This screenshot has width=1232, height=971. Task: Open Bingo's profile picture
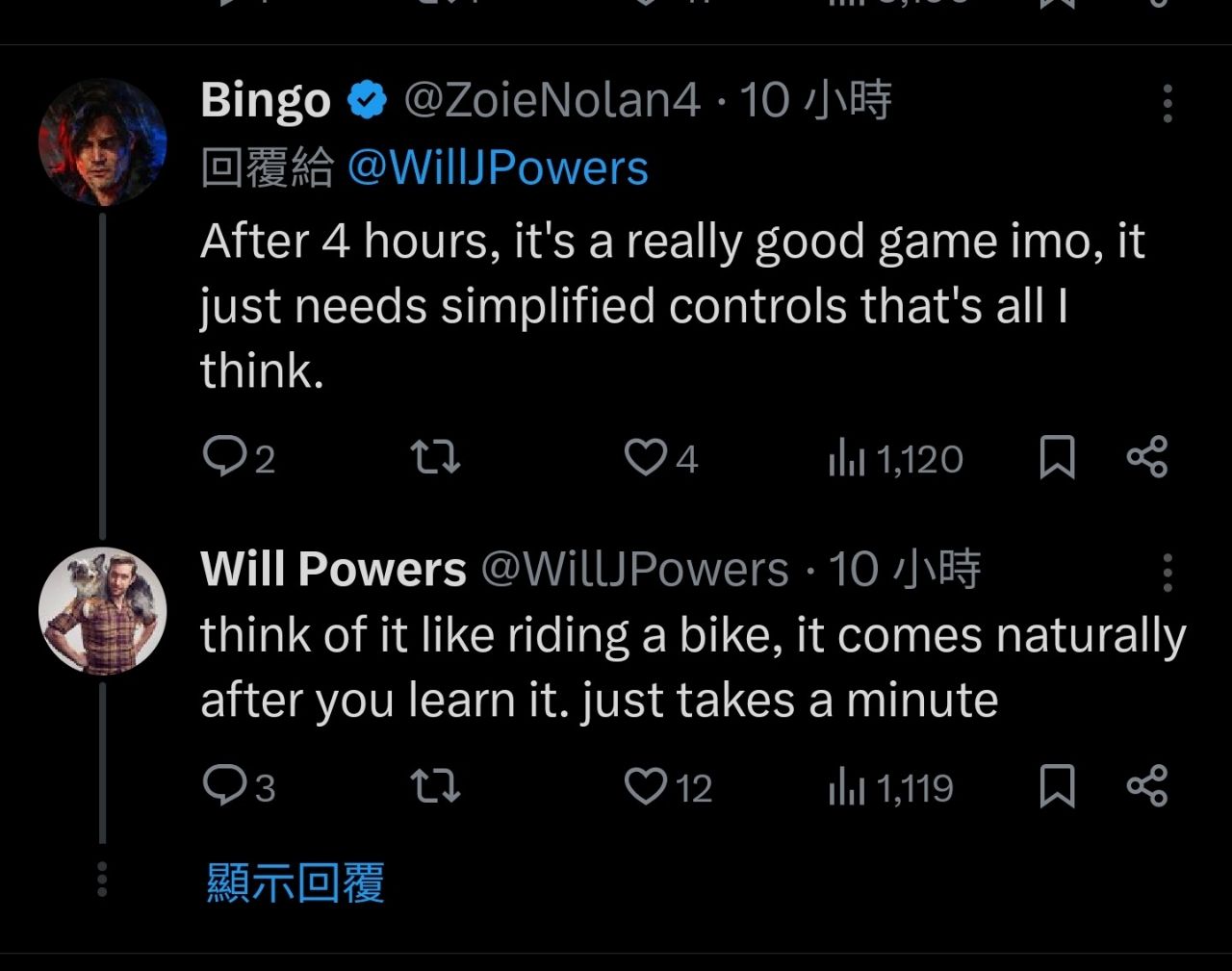(x=102, y=141)
